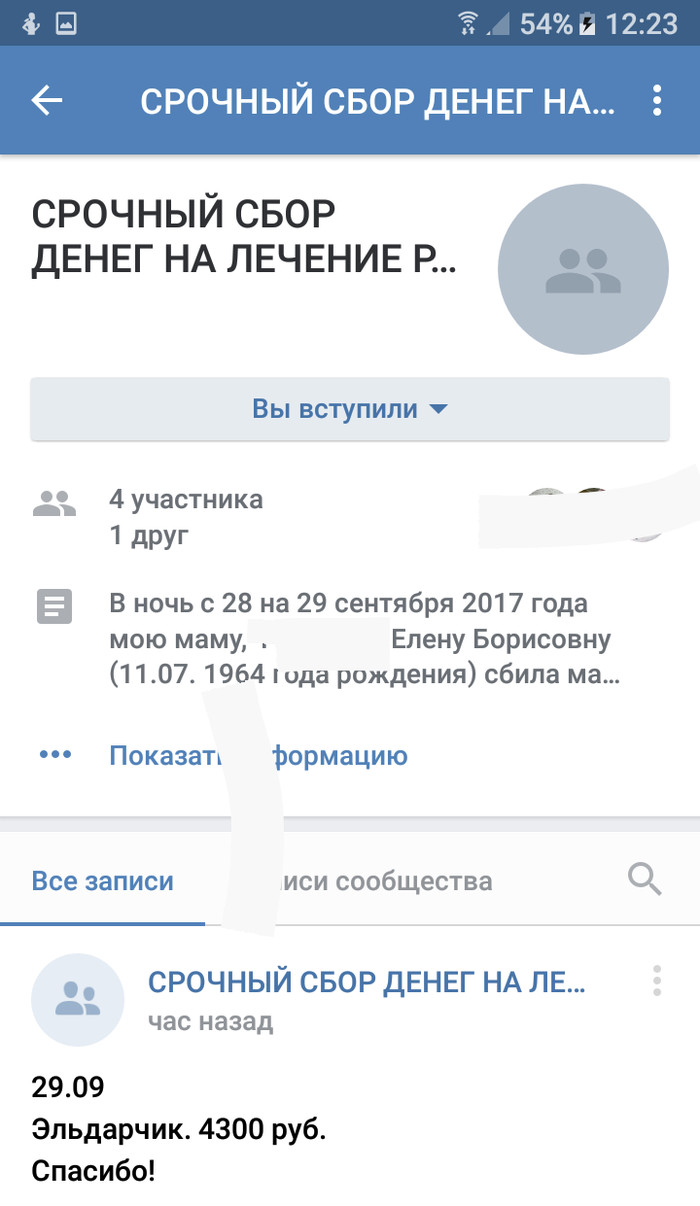Open the overflow menu in the app bar
Image resolution: width=700 pixels, height=1206 pixels.
tap(657, 101)
